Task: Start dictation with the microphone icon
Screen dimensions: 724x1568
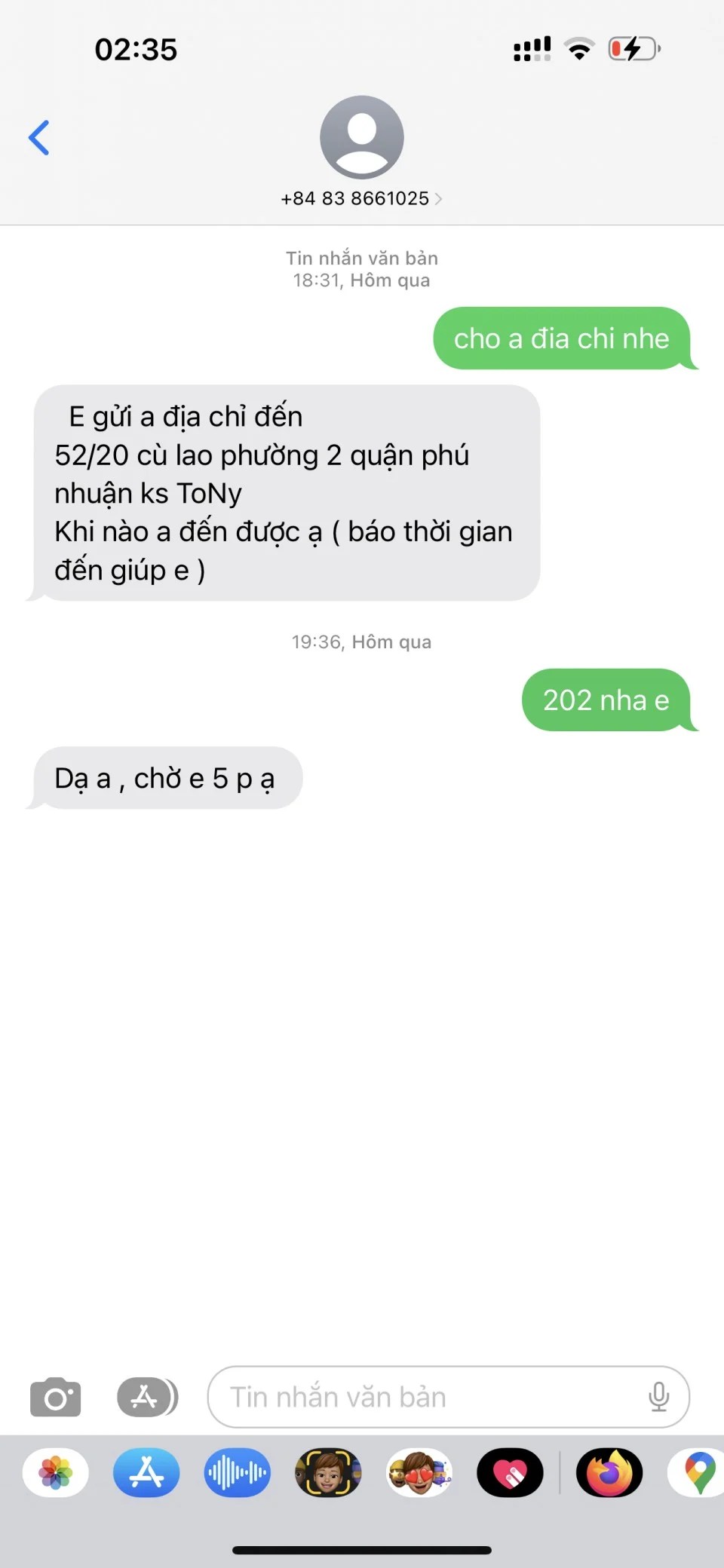Action: pos(658,1398)
